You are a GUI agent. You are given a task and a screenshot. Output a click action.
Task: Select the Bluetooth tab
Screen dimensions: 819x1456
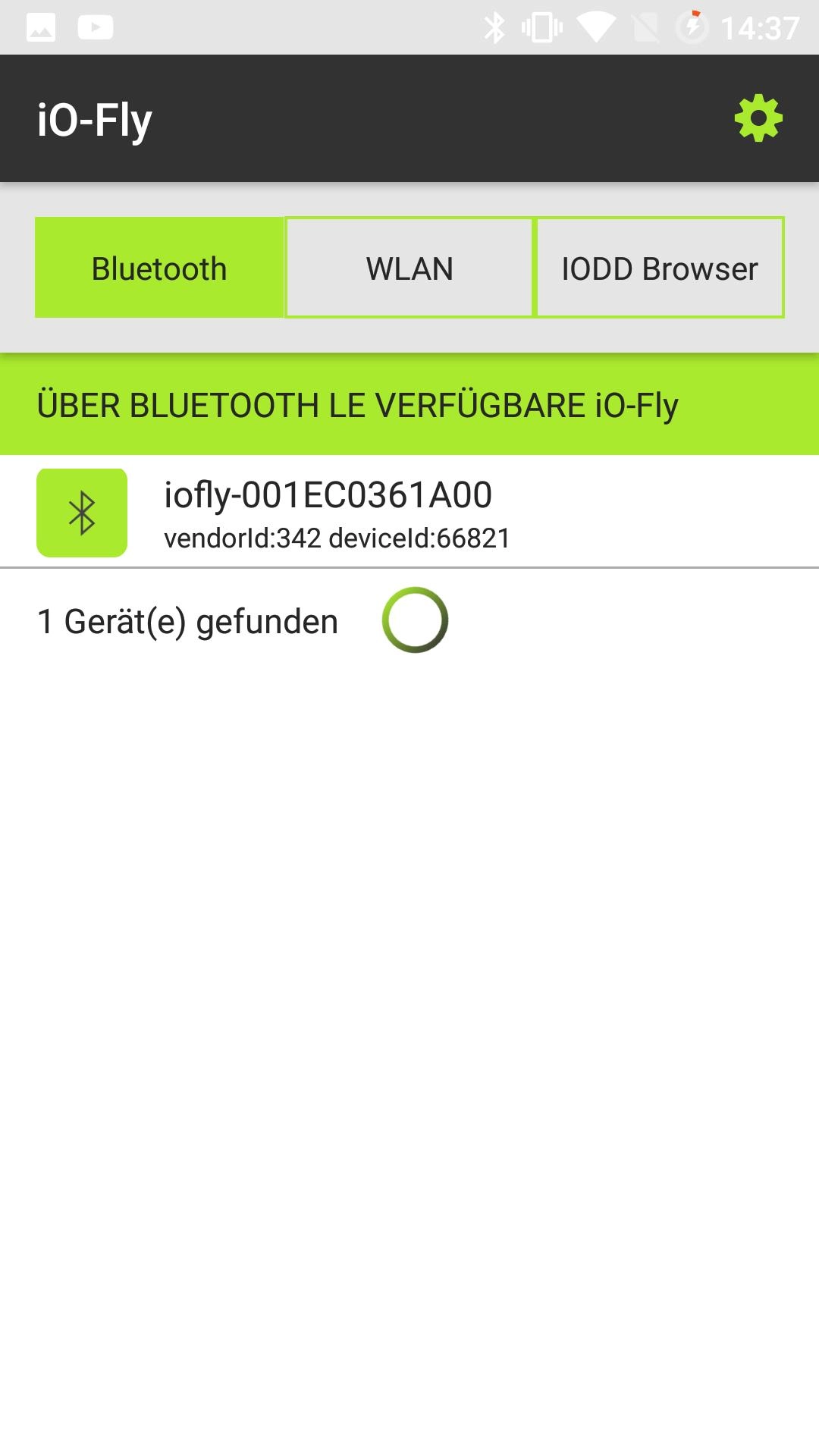[159, 268]
